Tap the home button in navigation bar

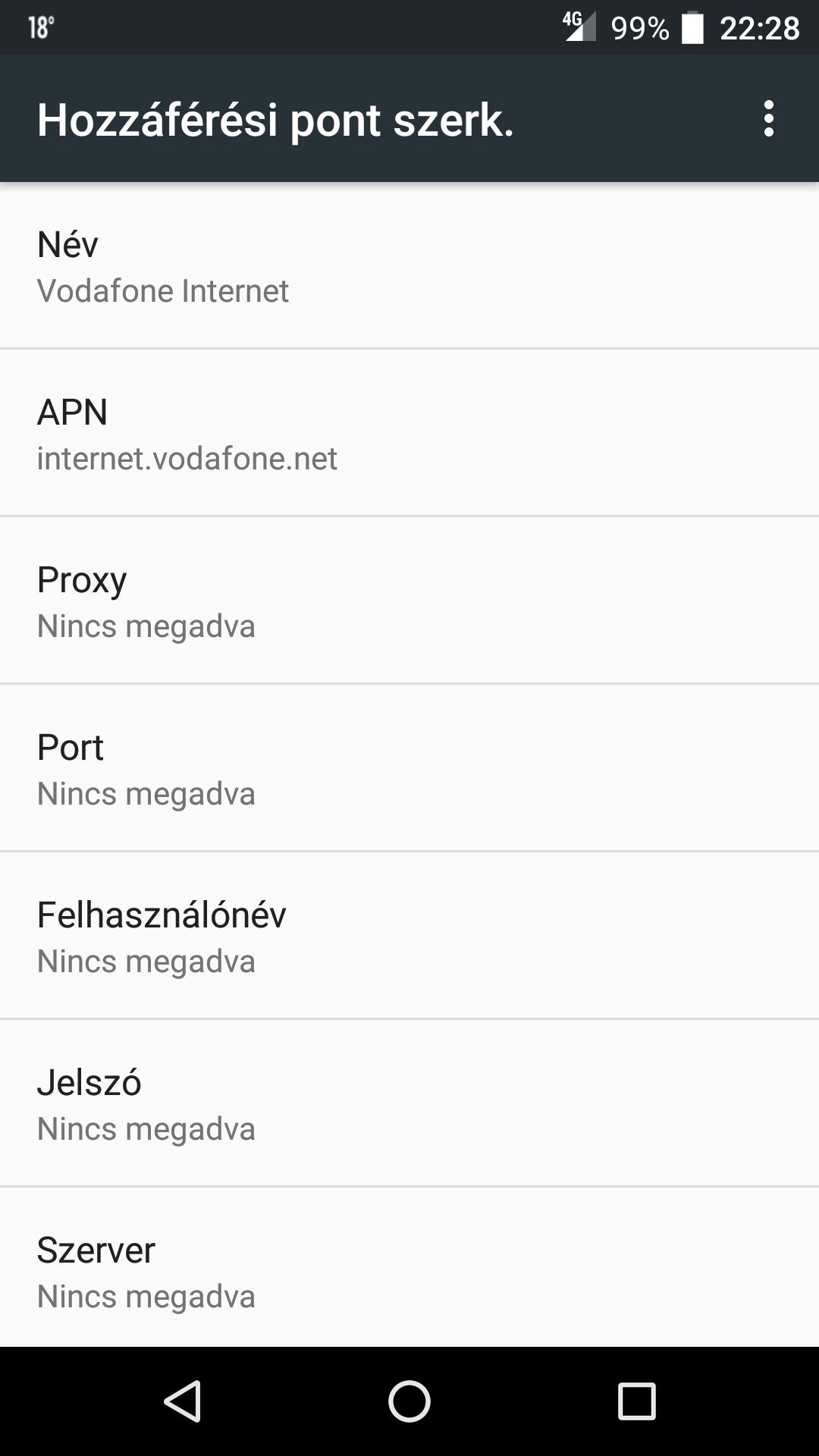coord(409,1401)
